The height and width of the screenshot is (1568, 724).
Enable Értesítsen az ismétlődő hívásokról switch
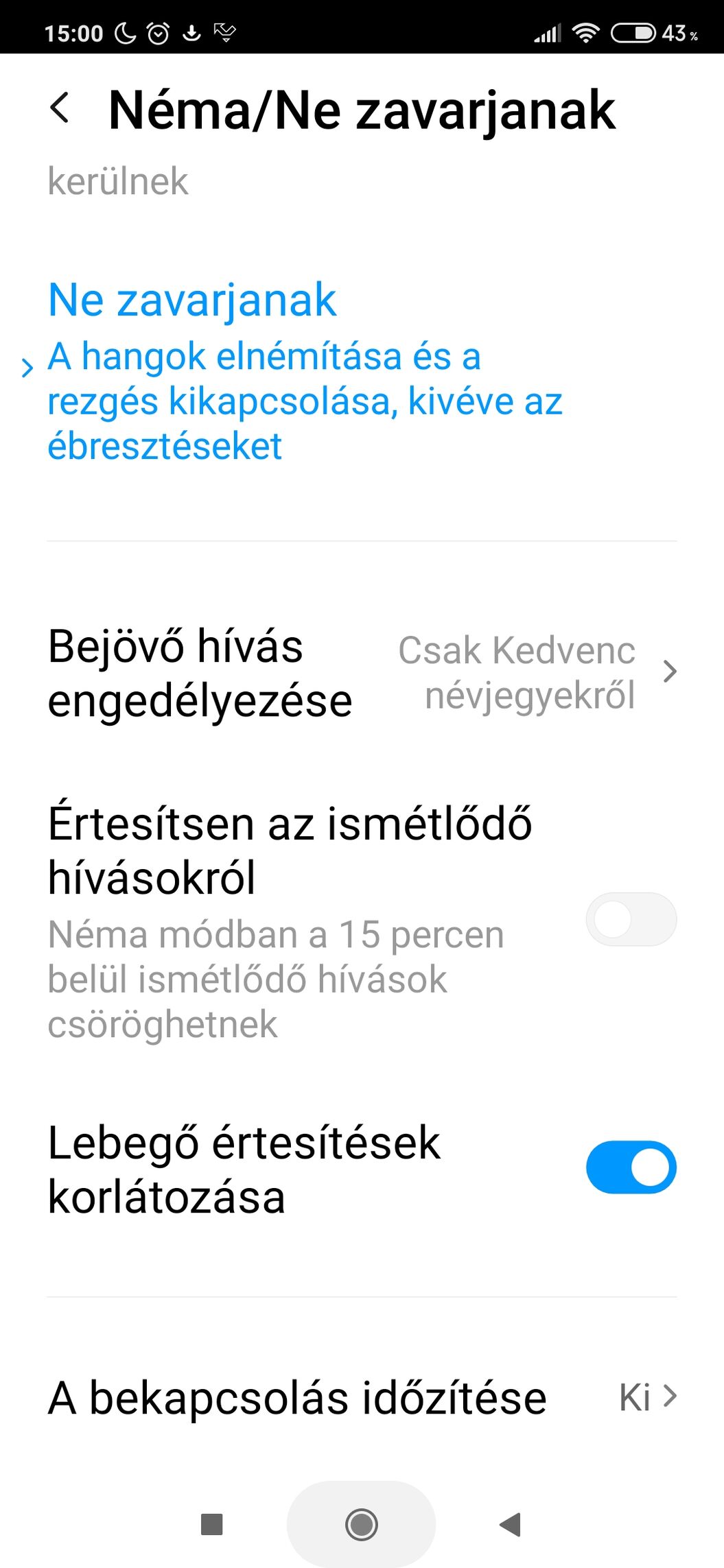point(631,919)
